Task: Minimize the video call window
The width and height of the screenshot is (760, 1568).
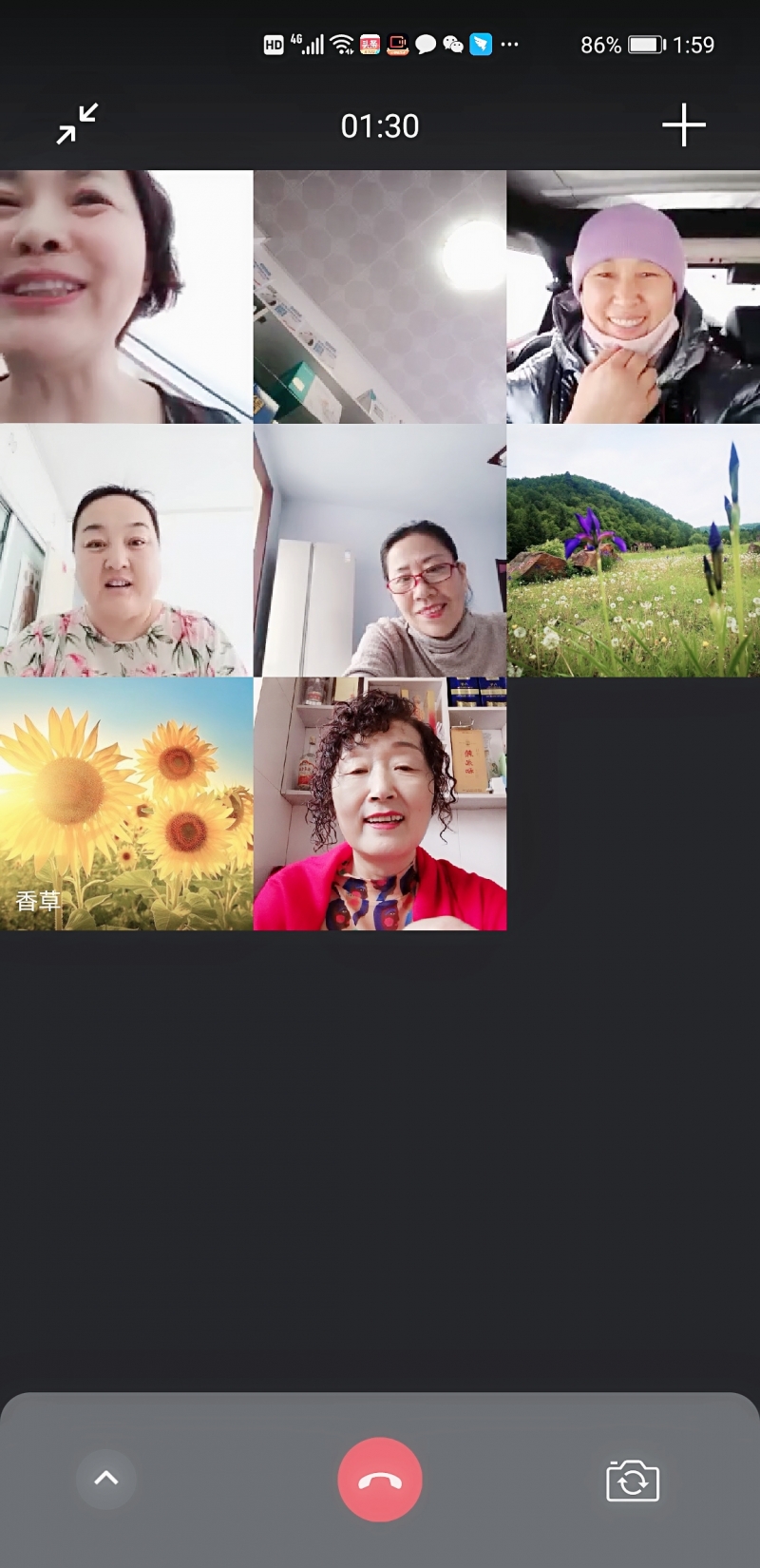Action: pos(77,124)
